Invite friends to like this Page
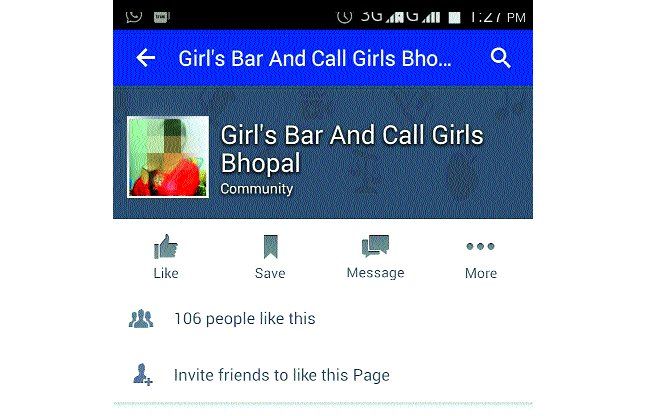This screenshot has height=416, width=646. point(281,376)
